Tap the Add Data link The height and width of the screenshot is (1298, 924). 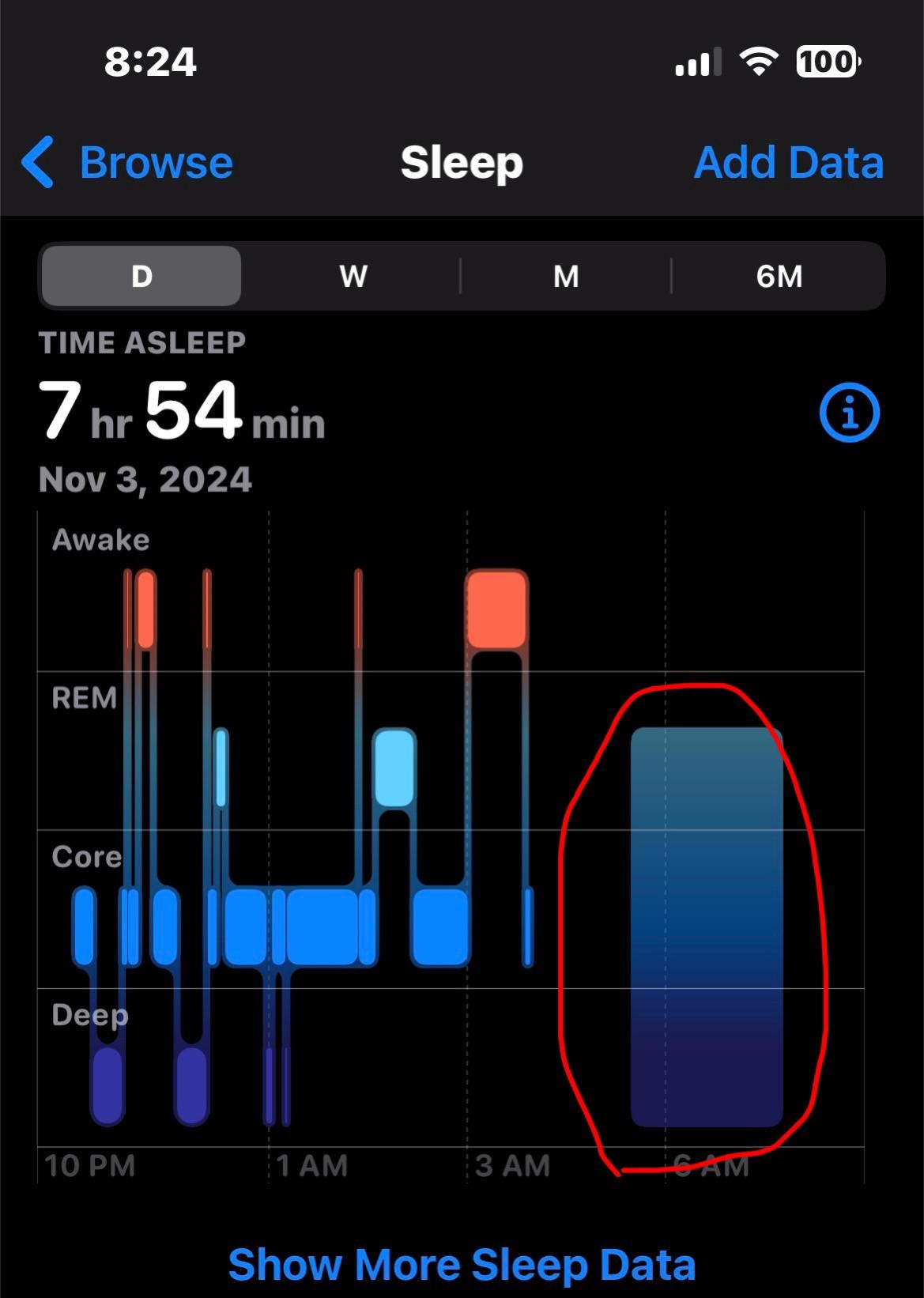click(x=788, y=162)
